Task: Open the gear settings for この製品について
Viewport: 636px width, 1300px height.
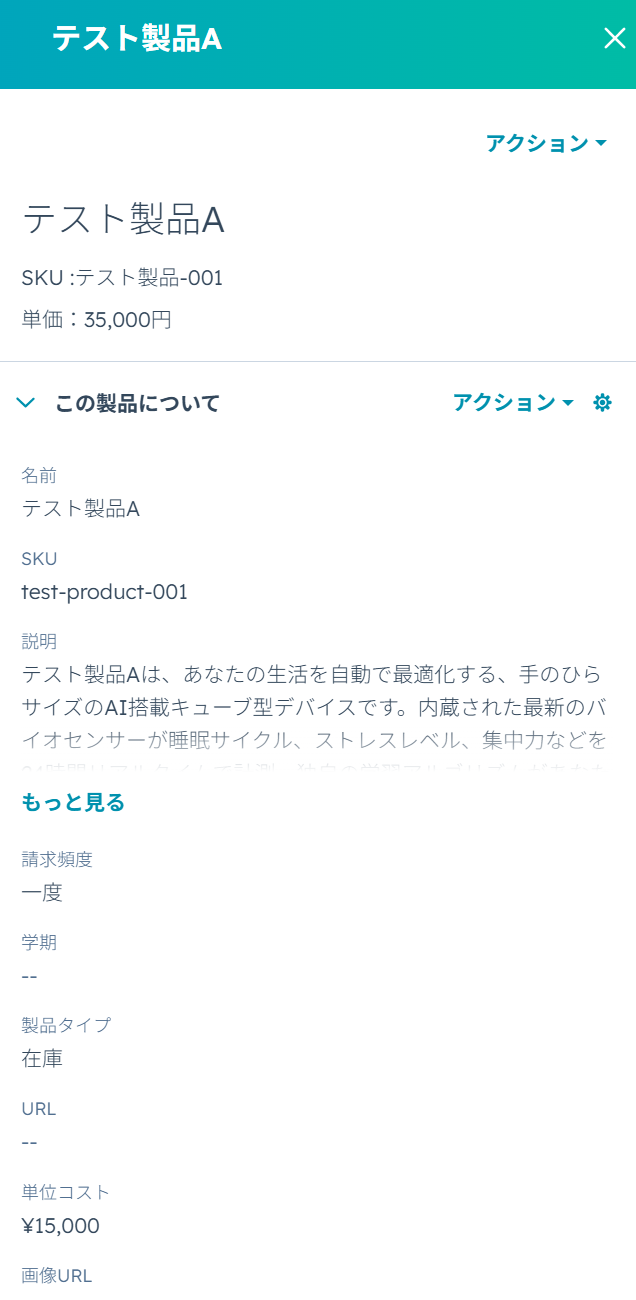Action: pyautogui.click(x=602, y=403)
